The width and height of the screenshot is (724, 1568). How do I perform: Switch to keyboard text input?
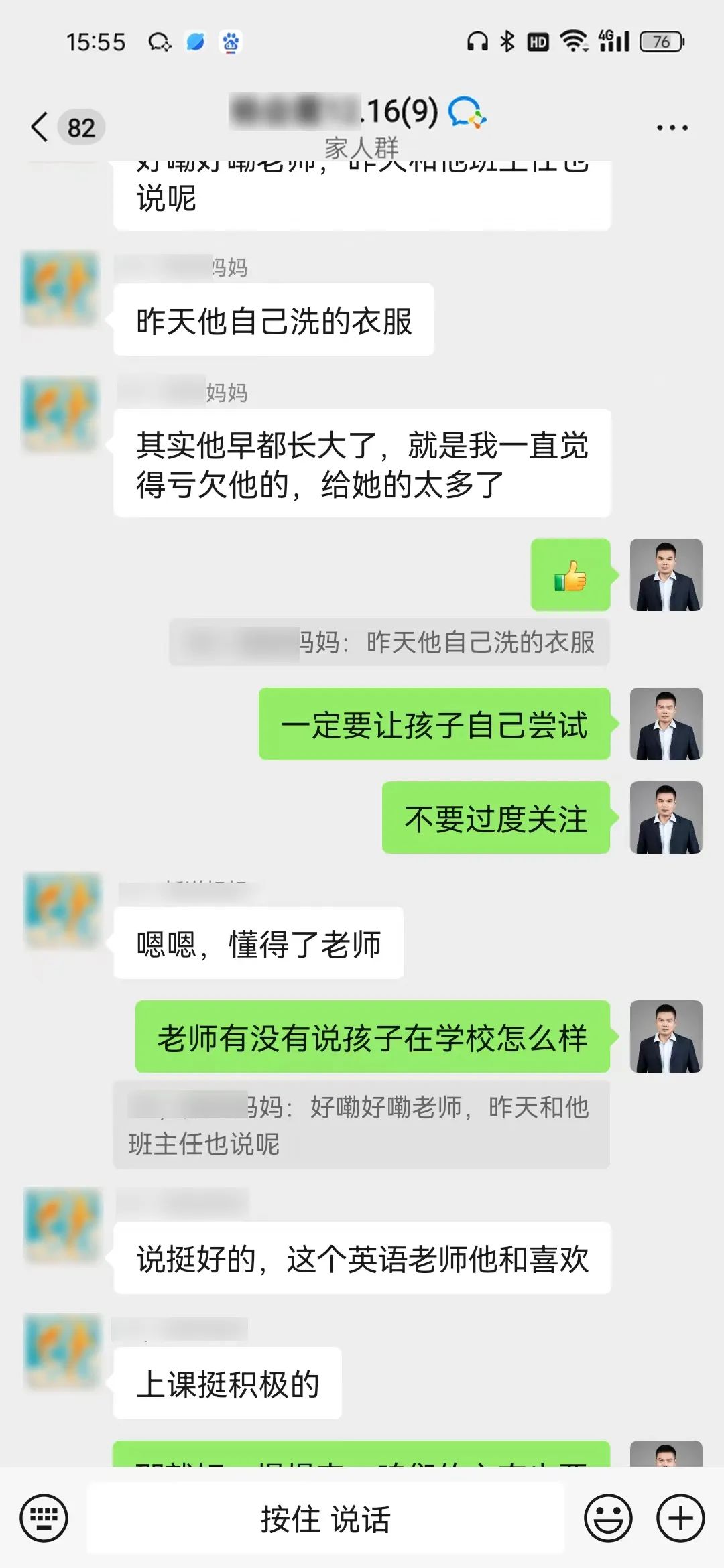click(x=44, y=1517)
